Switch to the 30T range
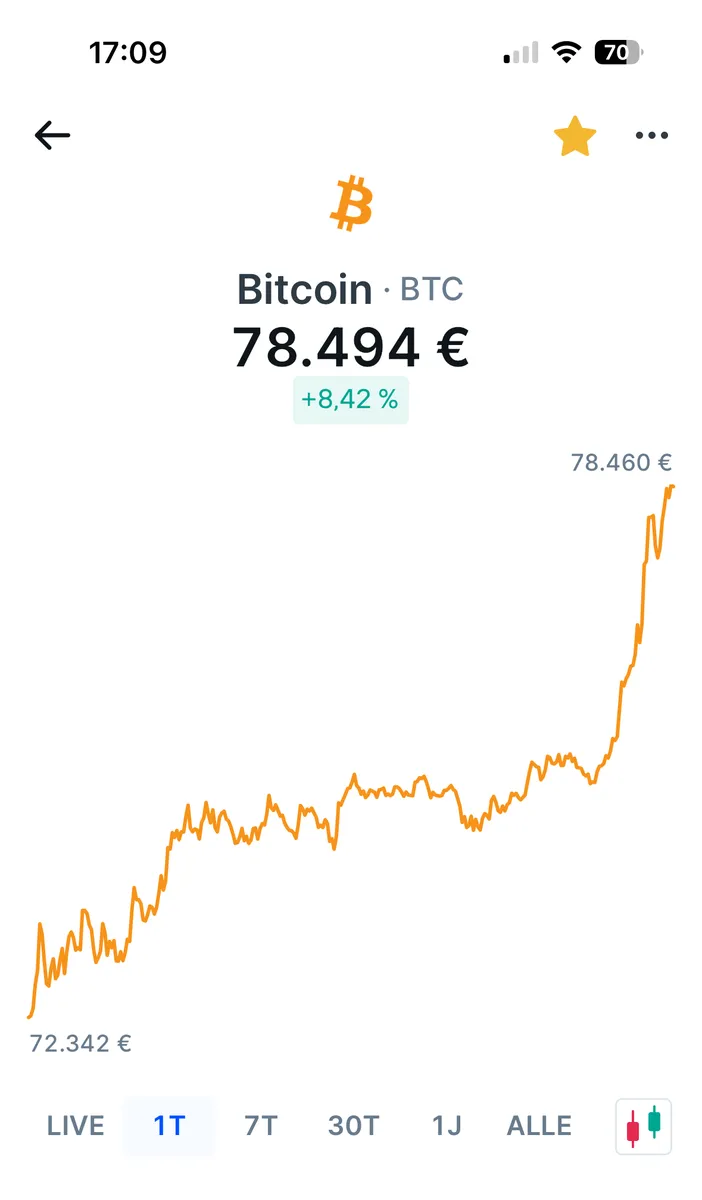The width and height of the screenshot is (702, 1200). tap(353, 1126)
